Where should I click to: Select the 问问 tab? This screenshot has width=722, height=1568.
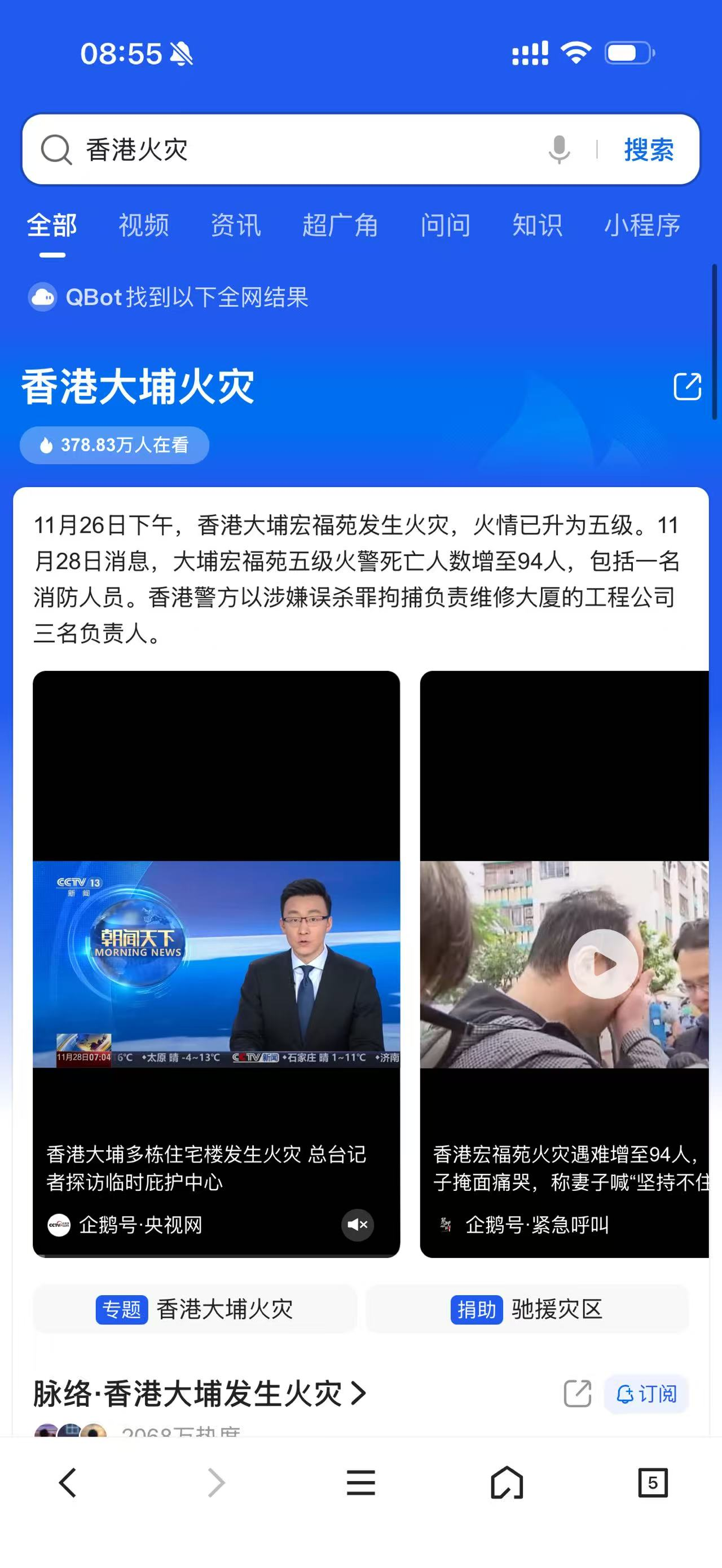(445, 225)
